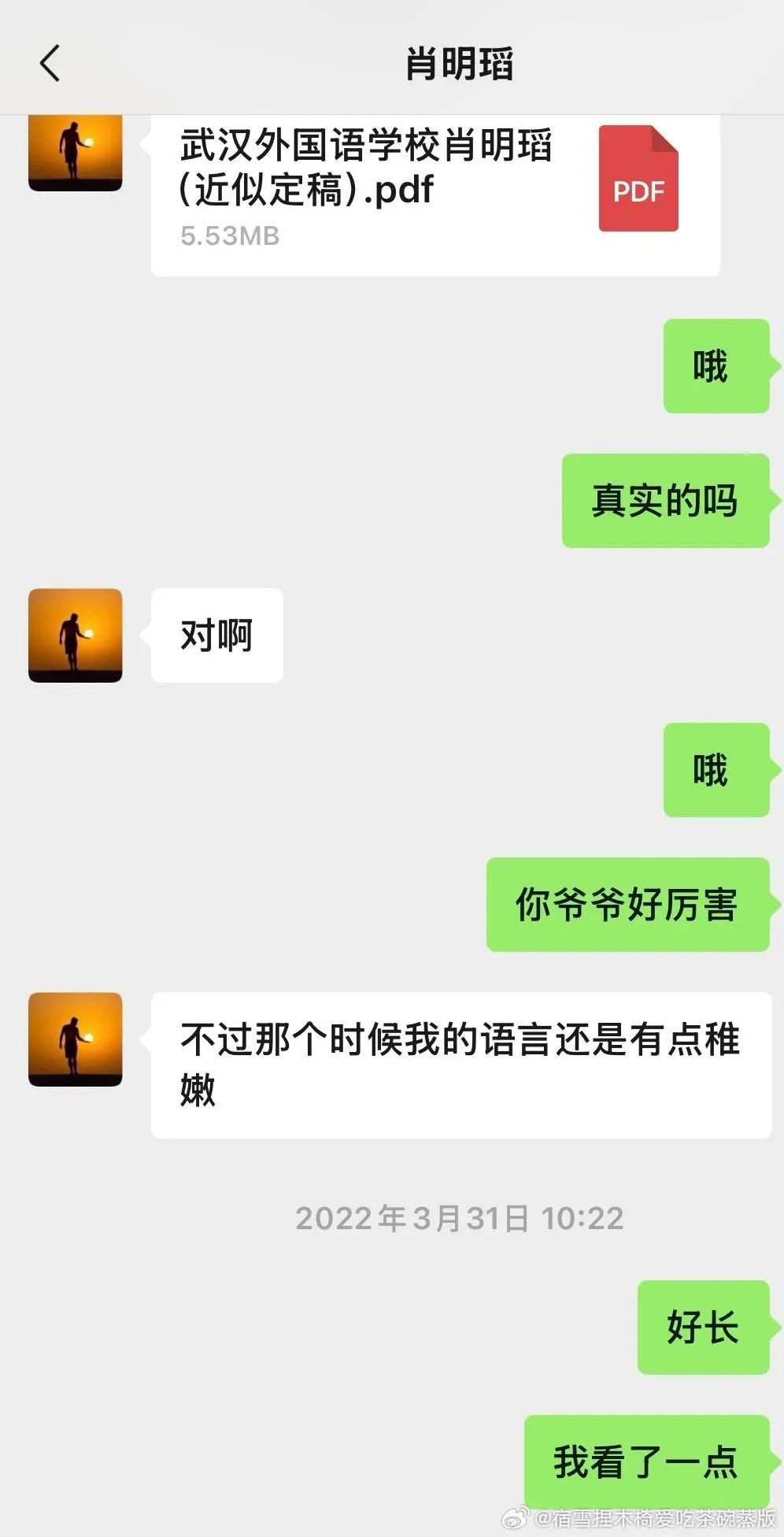This screenshot has width=784, height=1537.
Task: Open contact avatar beside the PDF message
Action: (76, 154)
